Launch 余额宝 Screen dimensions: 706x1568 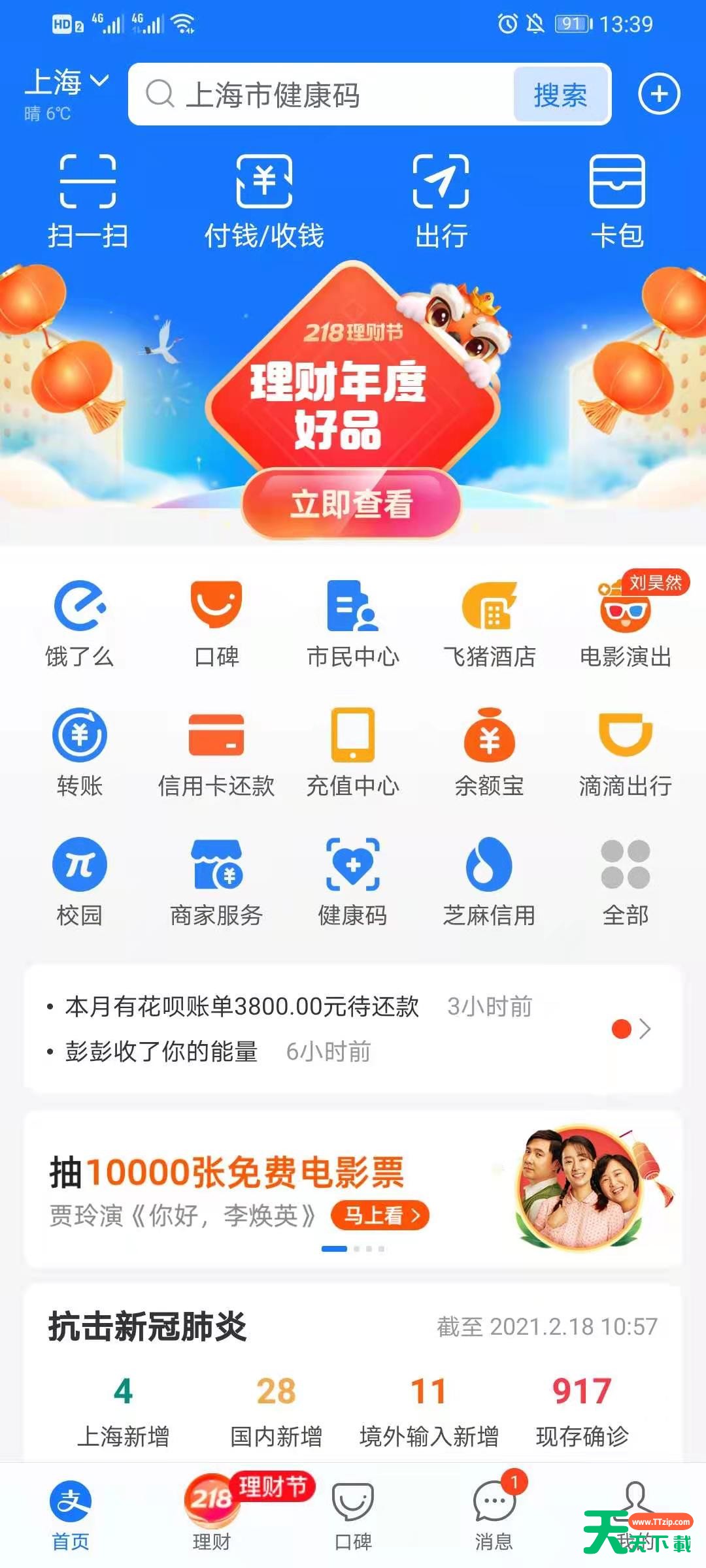490,753
